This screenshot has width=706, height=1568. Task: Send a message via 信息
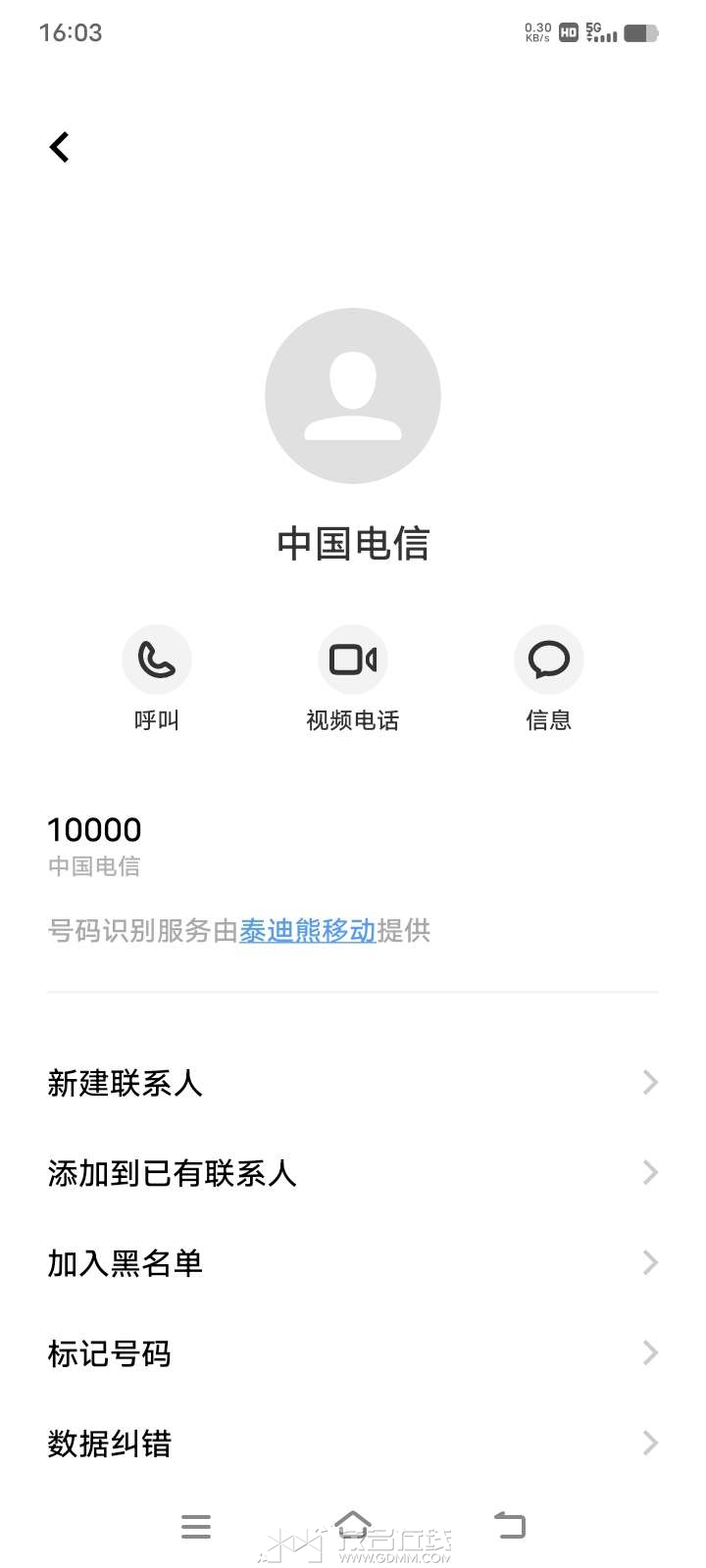[549, 660]
